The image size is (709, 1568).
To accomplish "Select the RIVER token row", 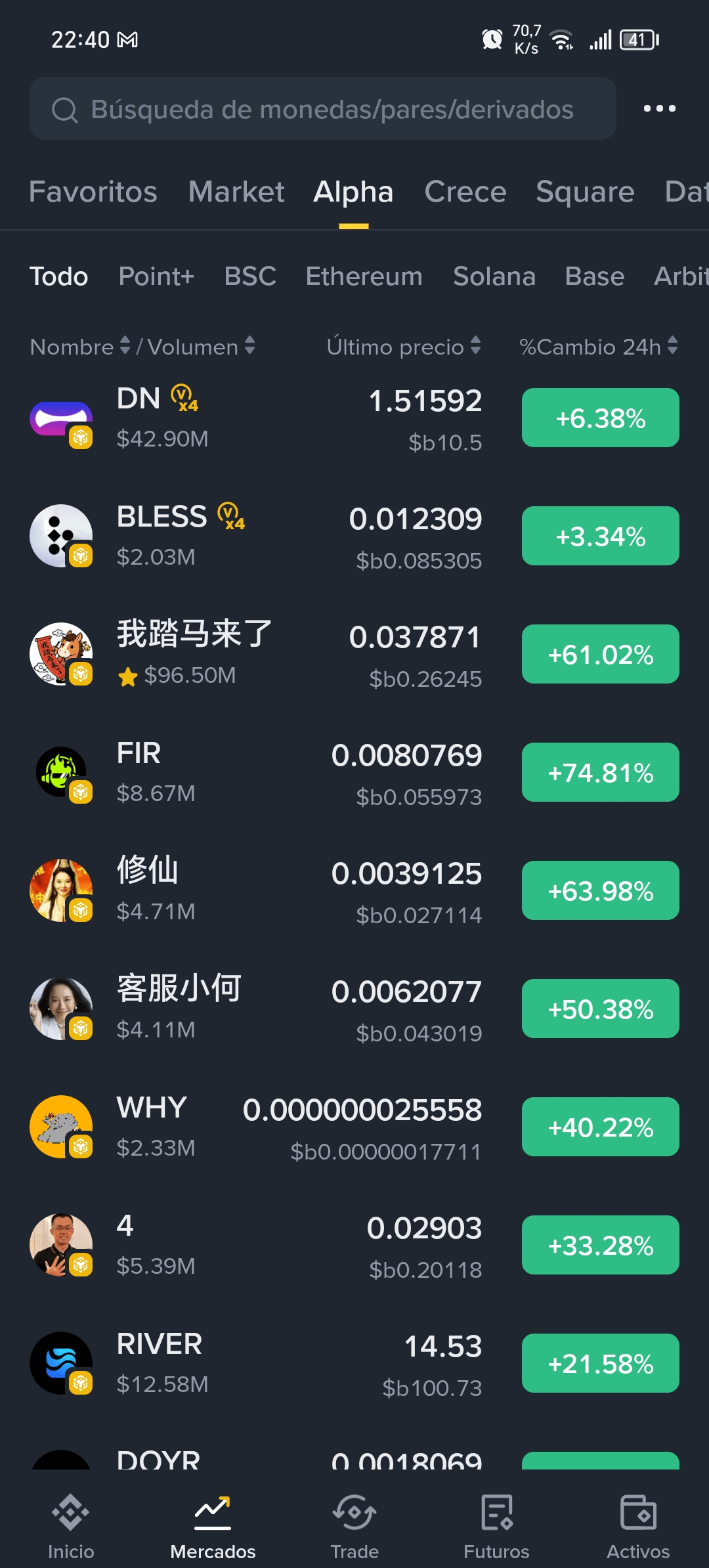I will coord(263,1364).
